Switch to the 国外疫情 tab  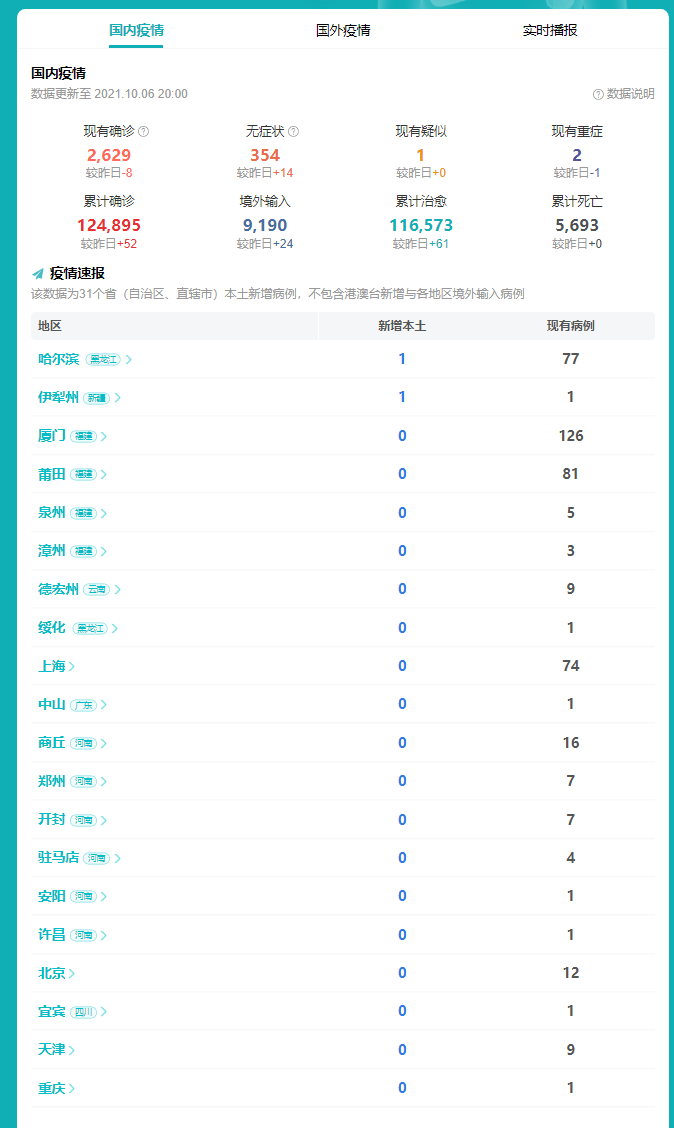pos(343,30)
